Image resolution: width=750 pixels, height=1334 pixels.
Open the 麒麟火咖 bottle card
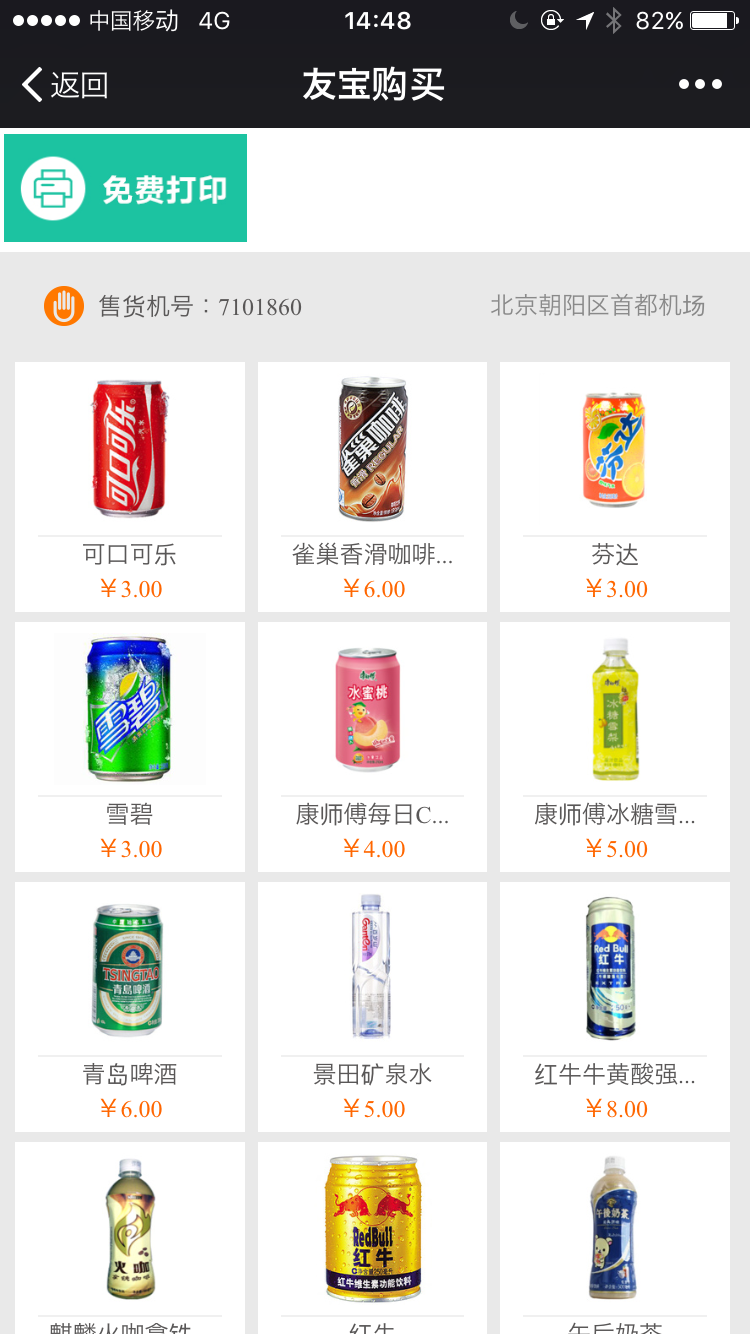pyautogui.click(x=130, y=1240)
